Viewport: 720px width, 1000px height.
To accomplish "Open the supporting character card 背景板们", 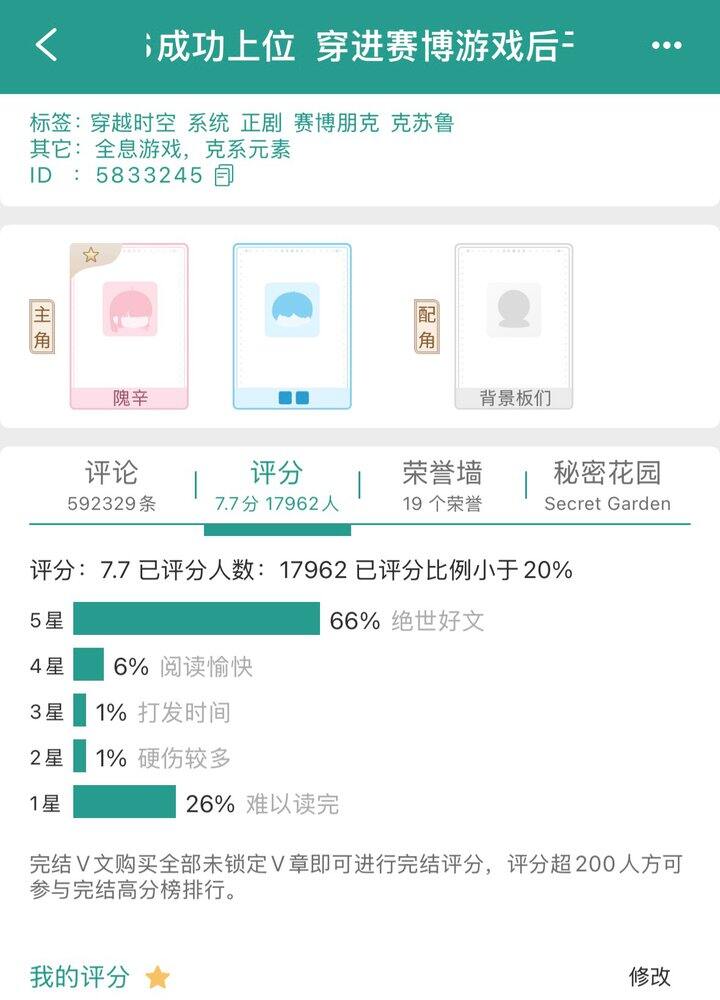I will [x=514, y=326].
